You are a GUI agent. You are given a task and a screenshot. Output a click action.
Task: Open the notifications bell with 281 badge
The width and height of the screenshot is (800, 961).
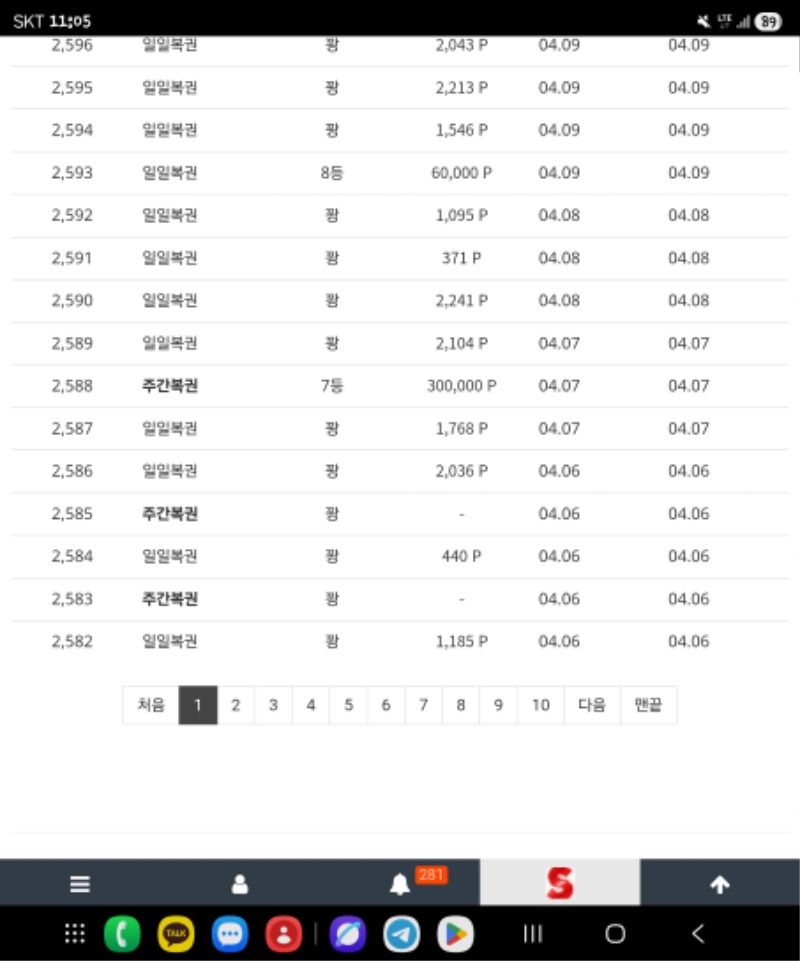[x=400, y=884]
